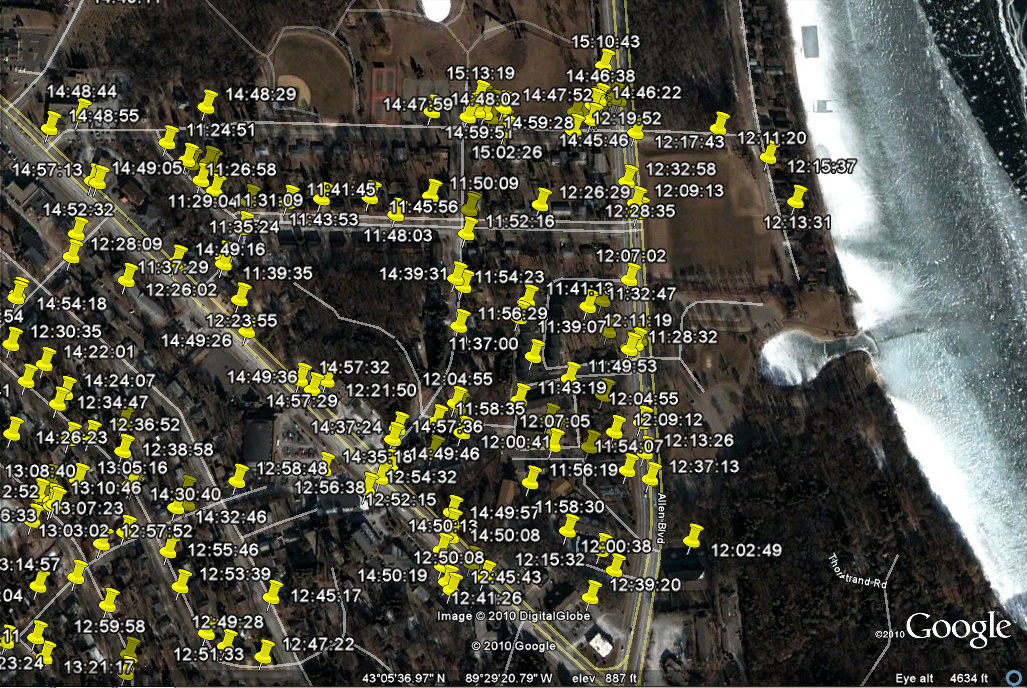Open the 12:58:48 pushpin

tap(238, 476)
